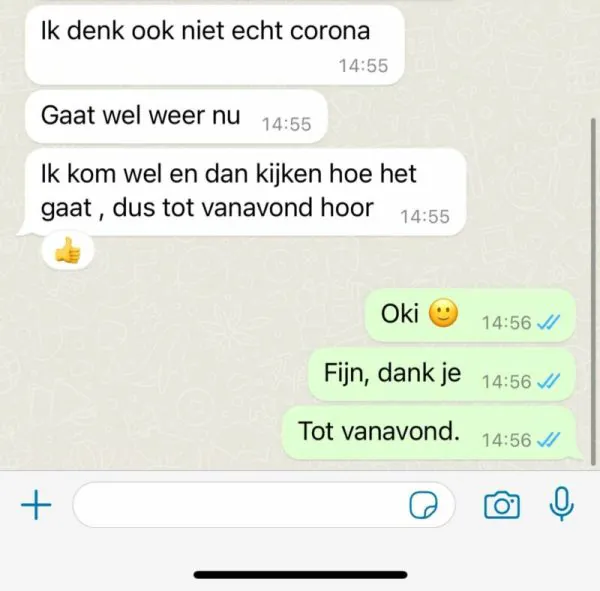Focus the message text field
This screenshot has height=591, width=600.
(x=240, y=506)
